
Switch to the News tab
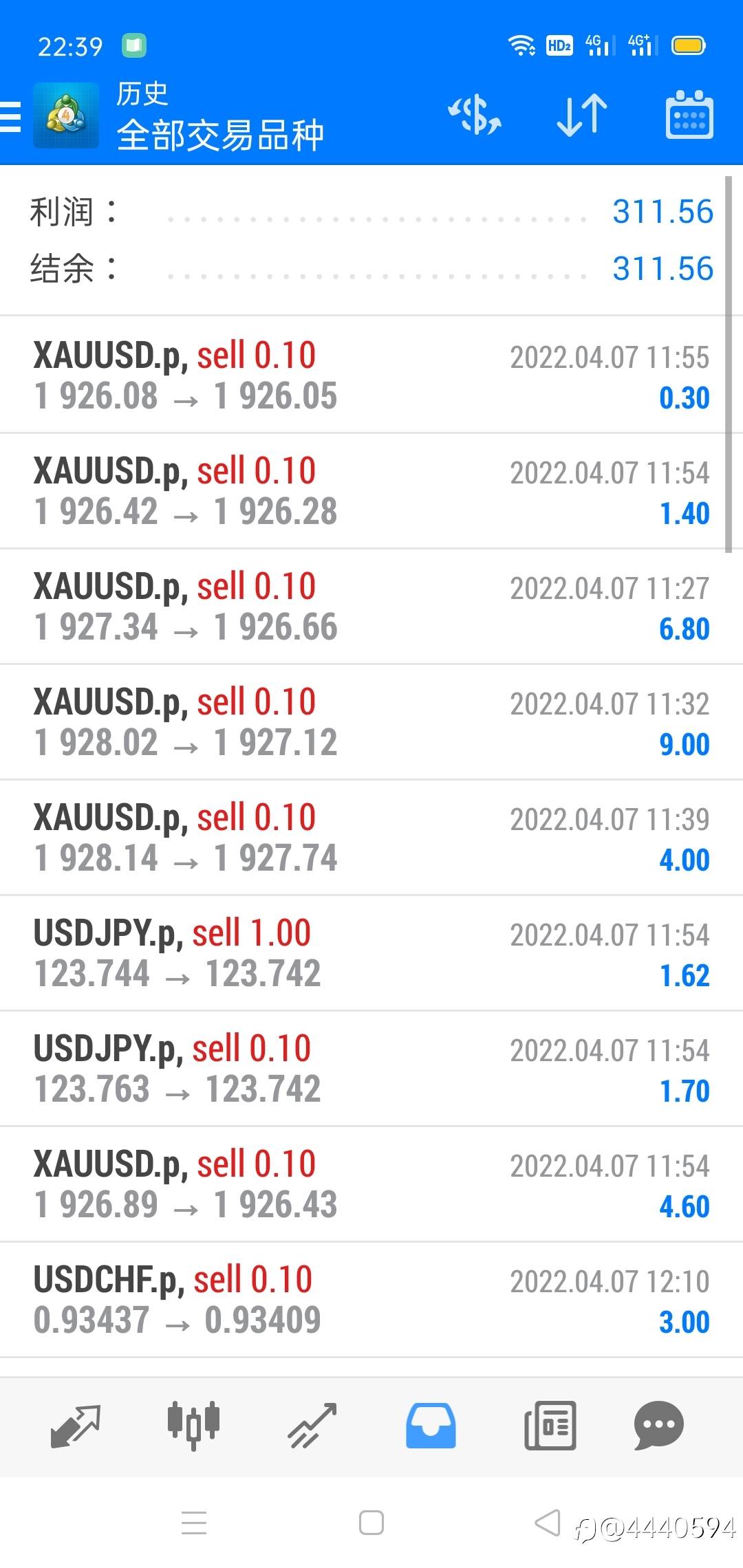click(x=550, y=1426)
